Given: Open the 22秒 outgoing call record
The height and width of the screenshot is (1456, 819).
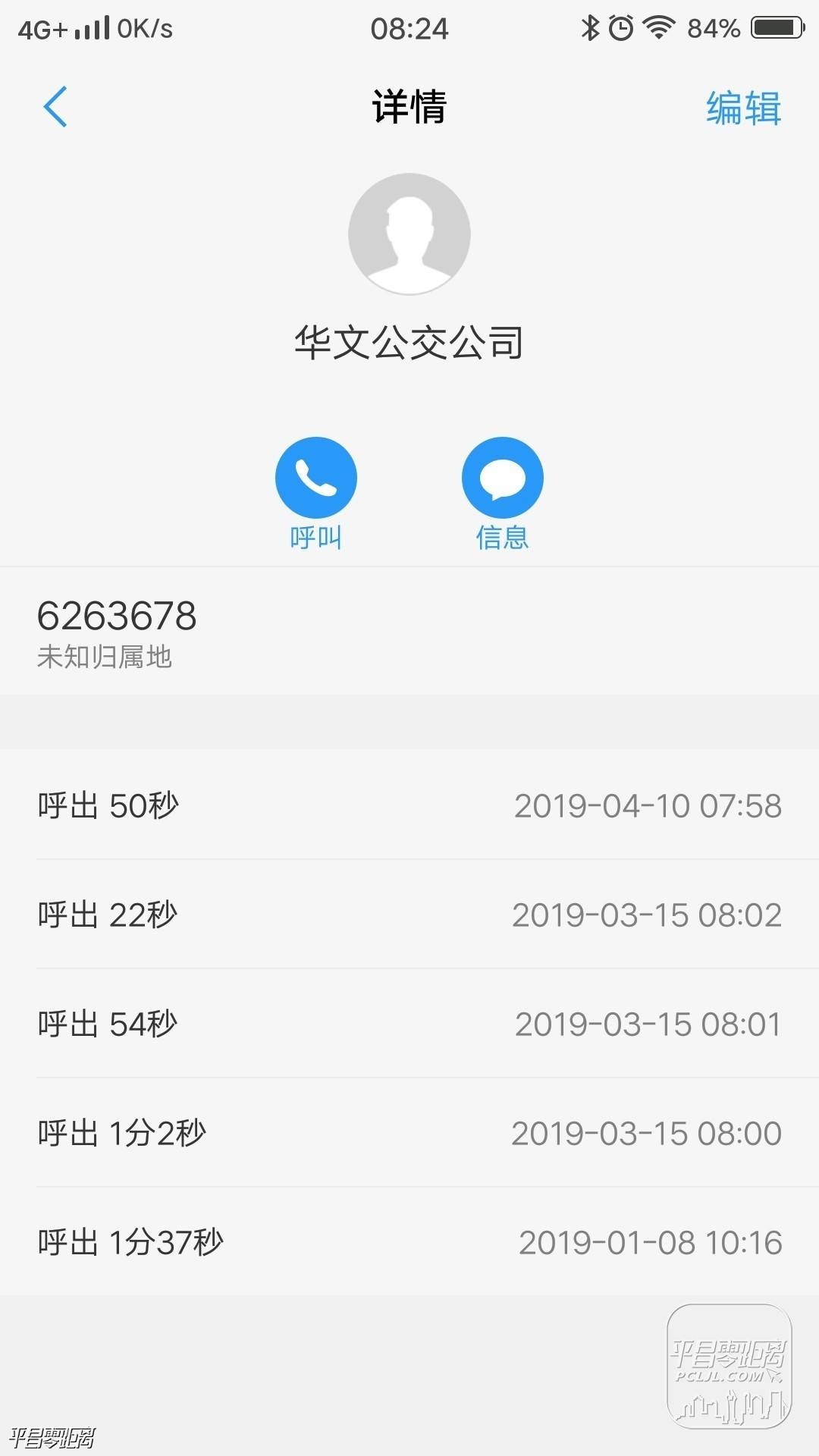Looking at the screenshot, I should [409, 915].
